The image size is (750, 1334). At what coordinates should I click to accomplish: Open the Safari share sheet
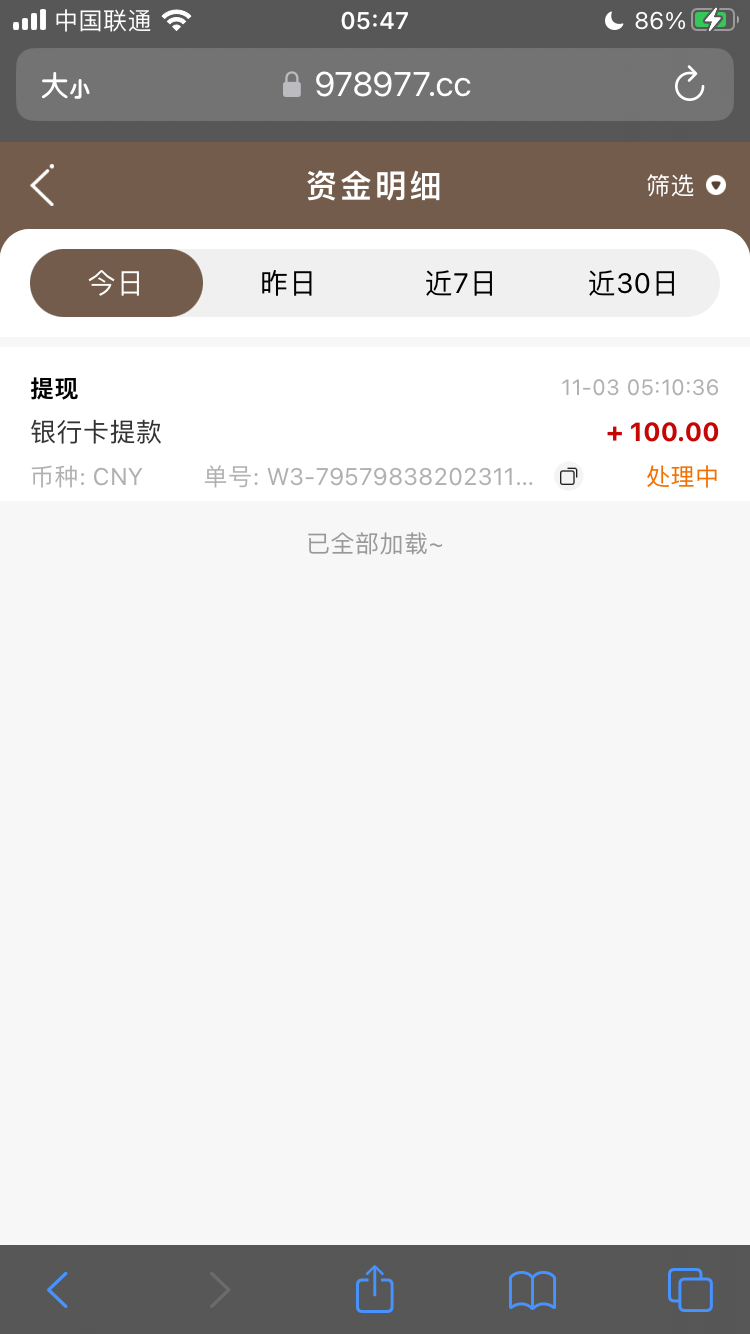374,1290
